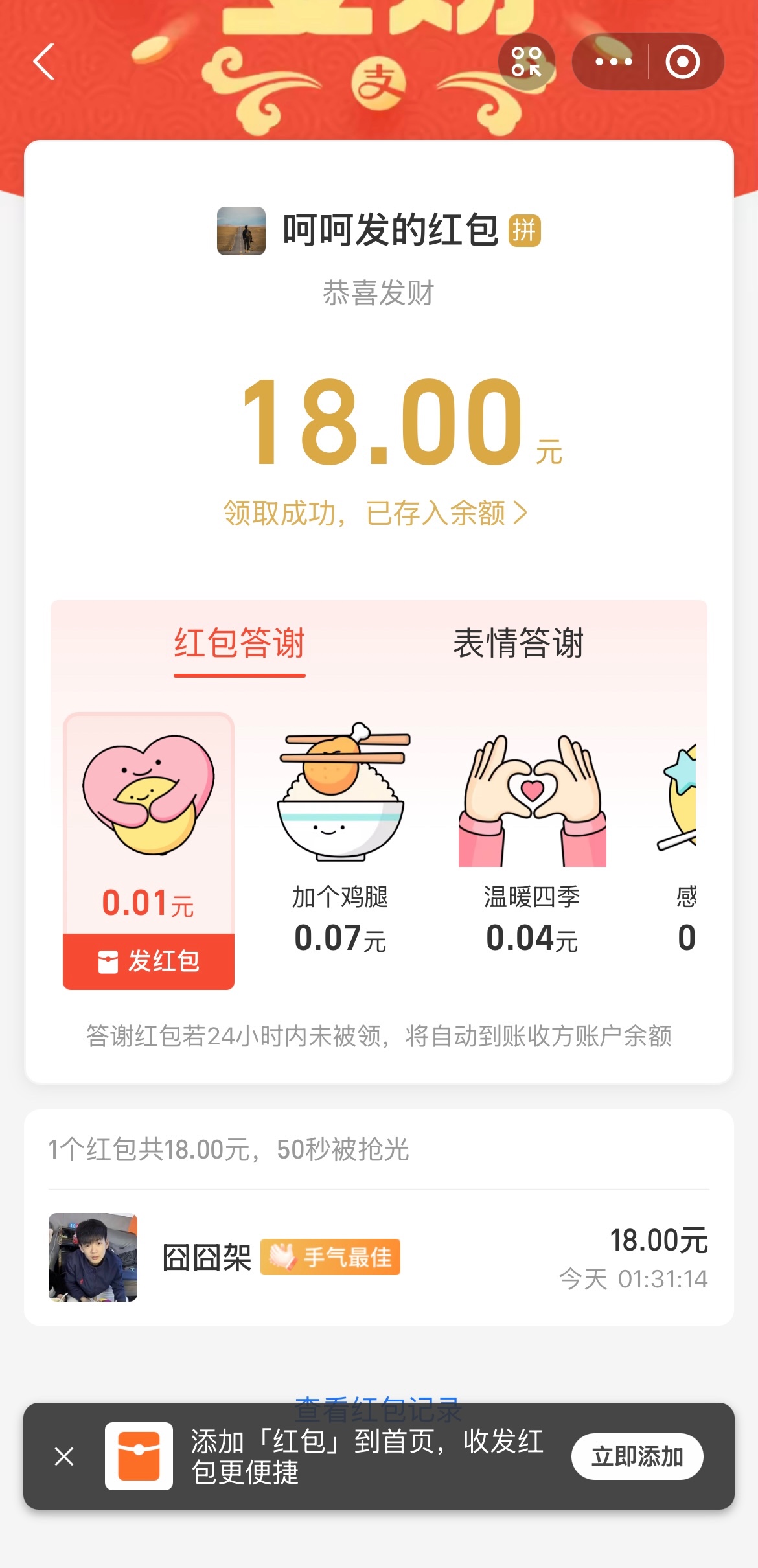Screen dimensions: 758x1568
Task: Dismiss the add-to-homepage banner
Action: 64,1456
